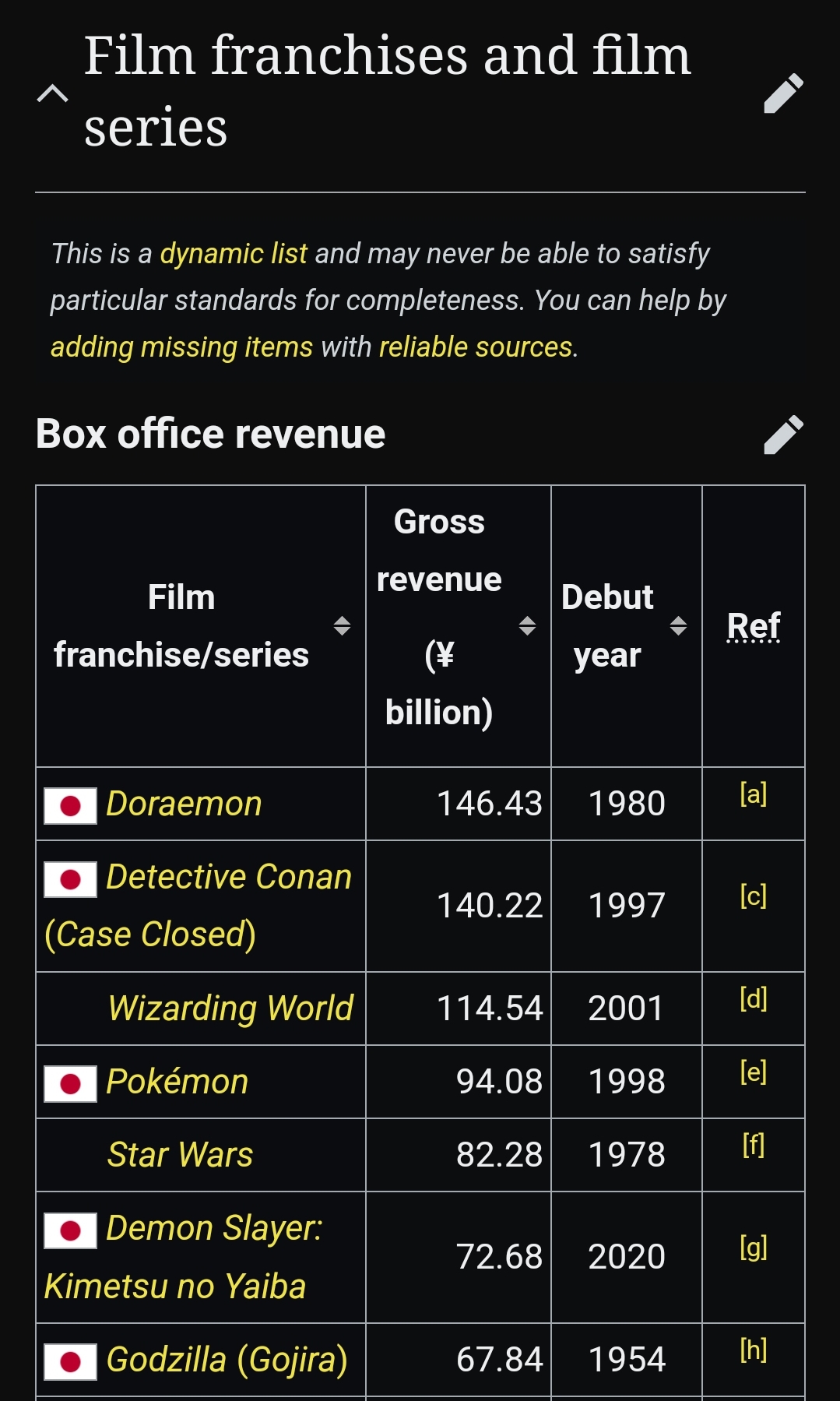The width and height of the screenshot is (840, 1401).
Task: Open the dynamic list link
Action: [234, 254]
